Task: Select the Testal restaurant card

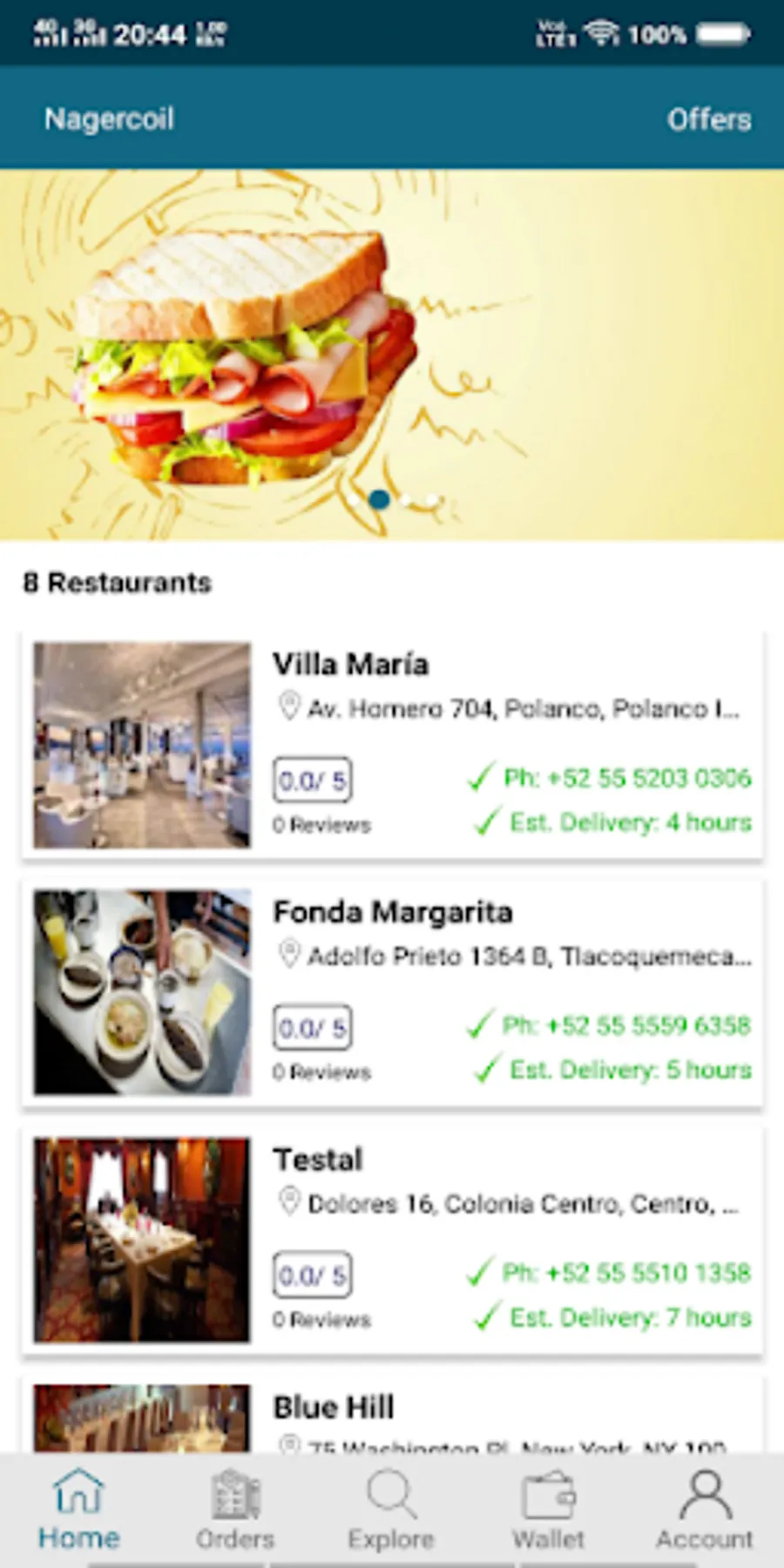Action: 392,1240
